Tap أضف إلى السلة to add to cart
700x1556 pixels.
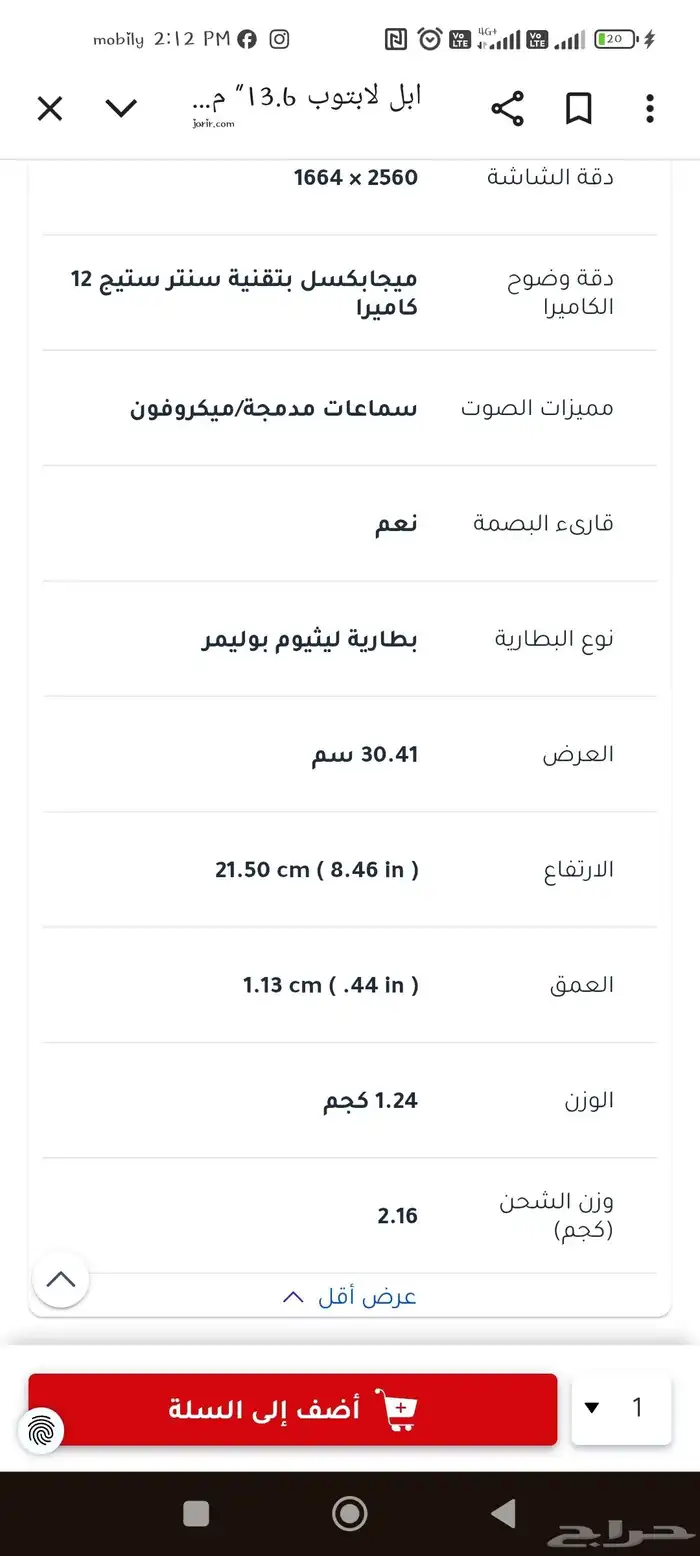coord(292,1409)
